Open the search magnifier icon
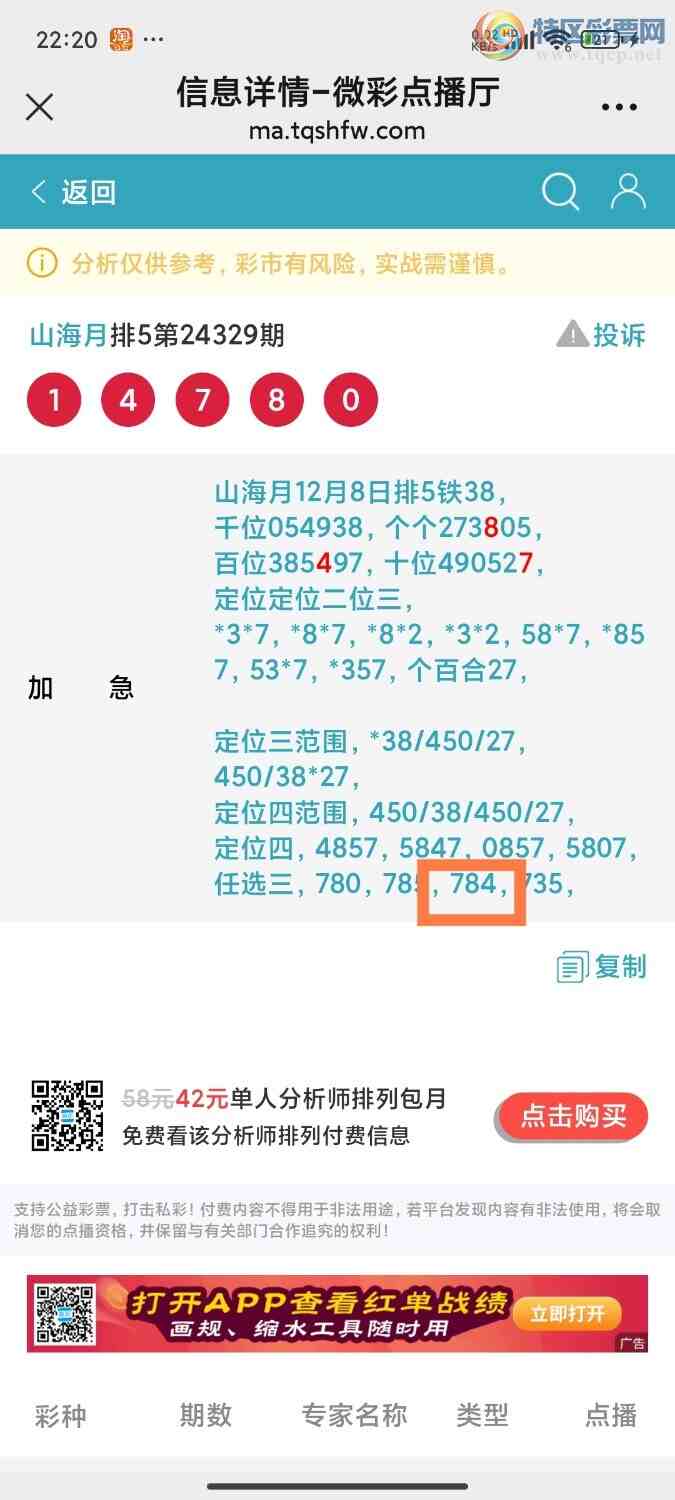This screenshot has height=1500, width=675. (x=561, y=191)
